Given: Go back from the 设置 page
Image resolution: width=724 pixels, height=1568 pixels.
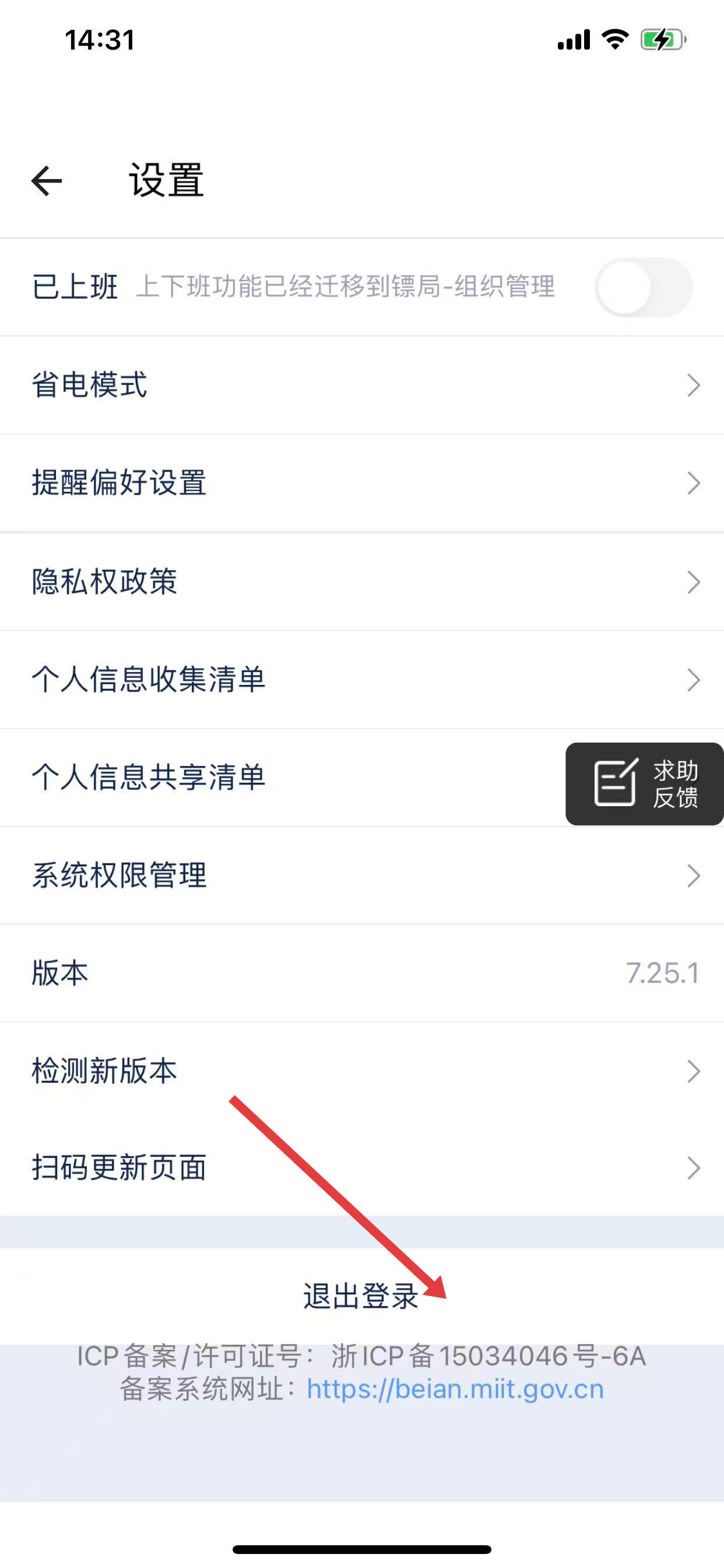Looking at the screenshot, I should point(47,181).
